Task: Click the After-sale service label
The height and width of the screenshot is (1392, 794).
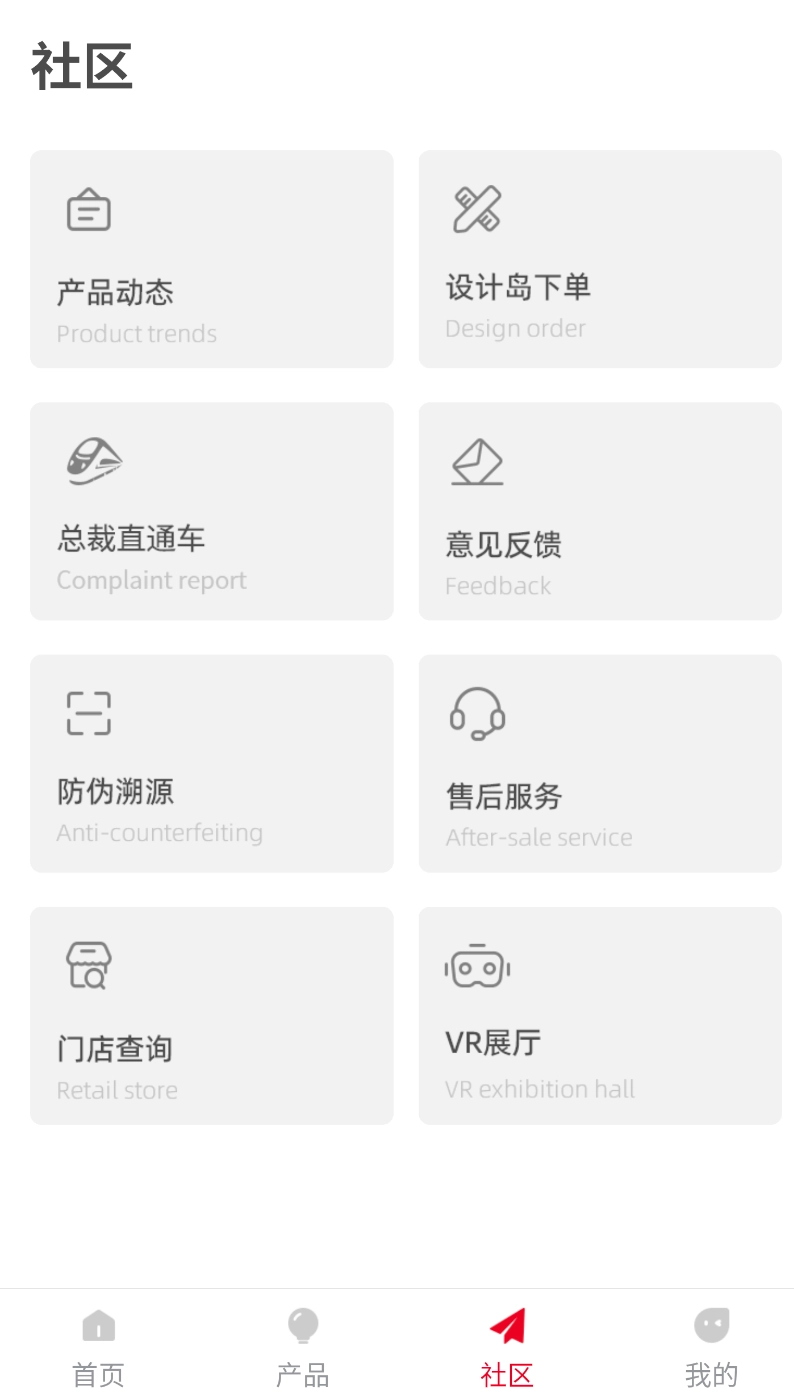Action: pos(539,837)
